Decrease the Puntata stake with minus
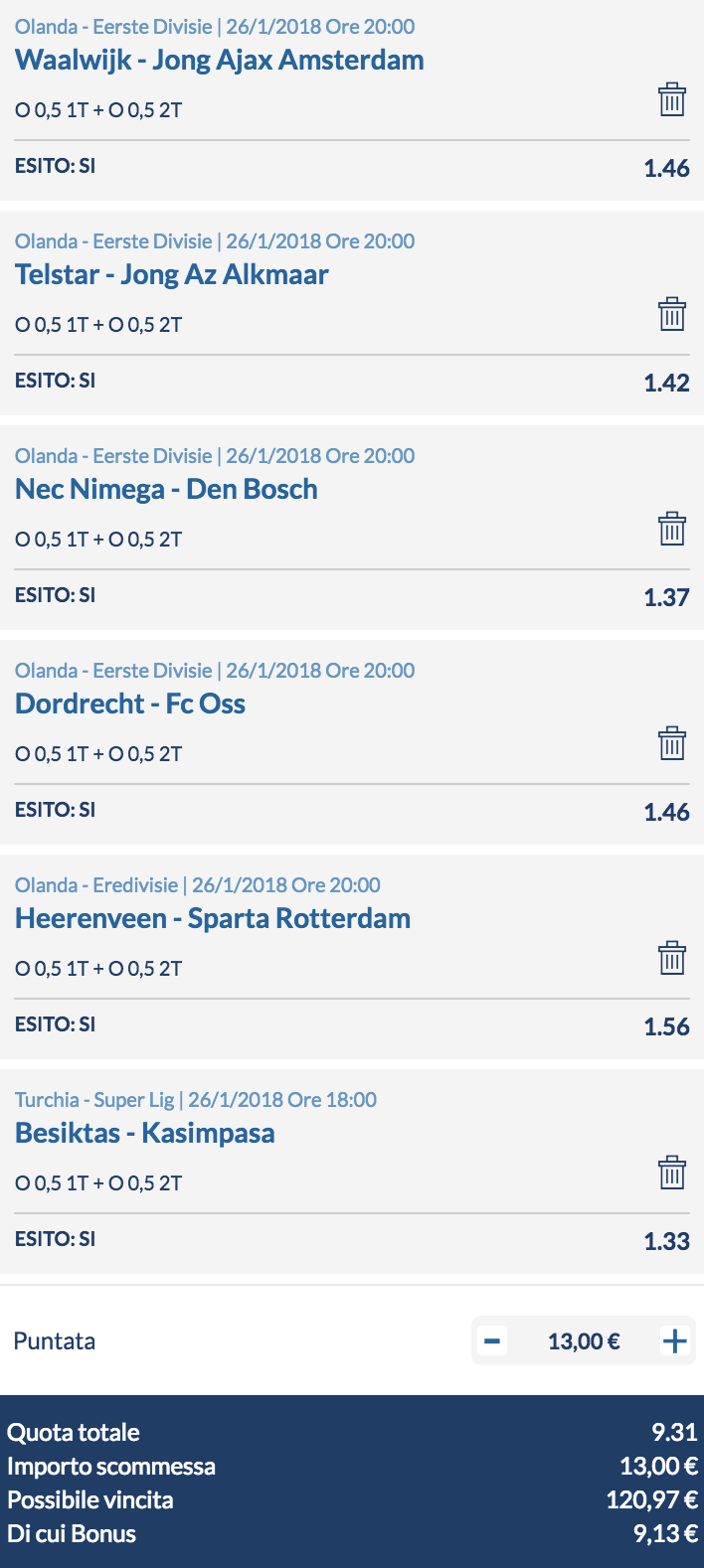 [491, 1341]
